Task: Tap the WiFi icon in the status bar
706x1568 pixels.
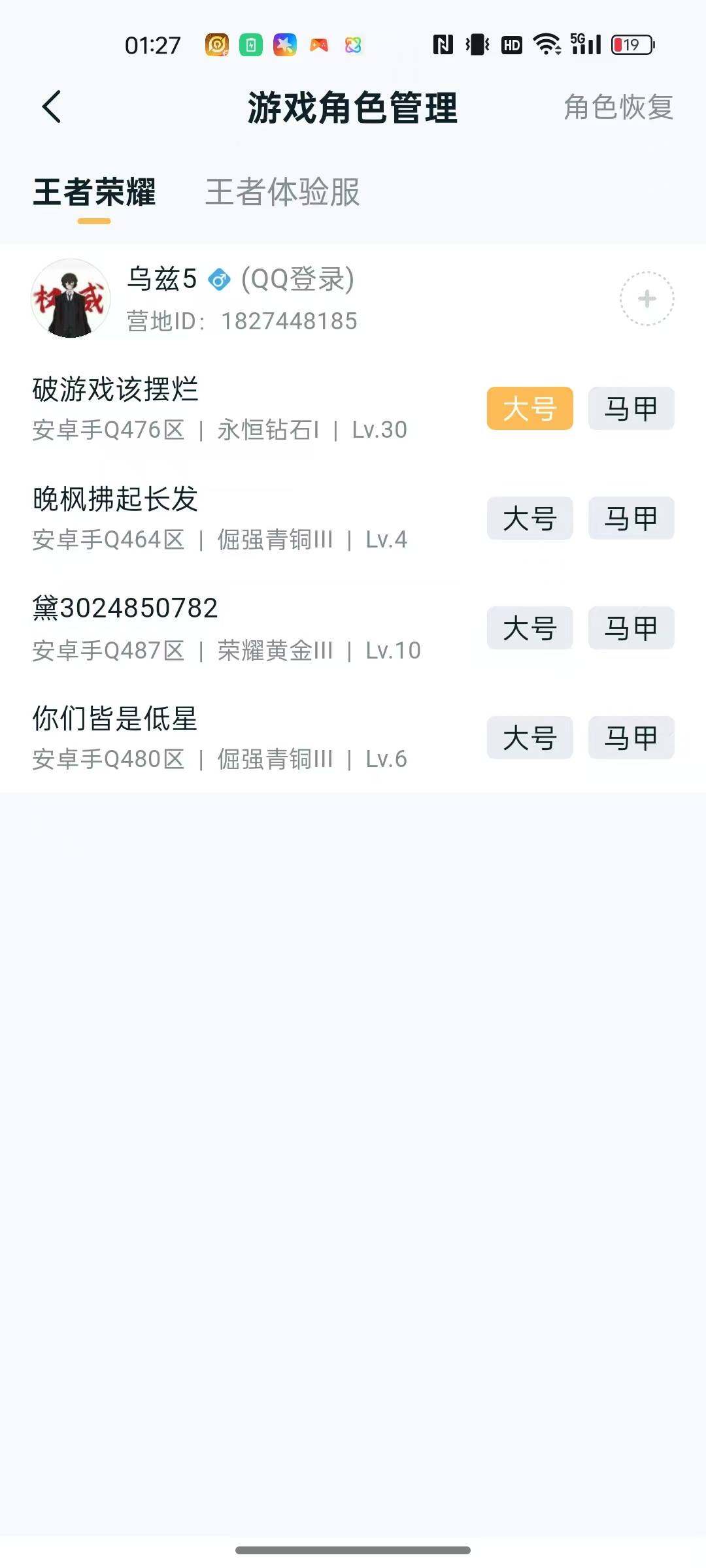Action: point(548,44)
